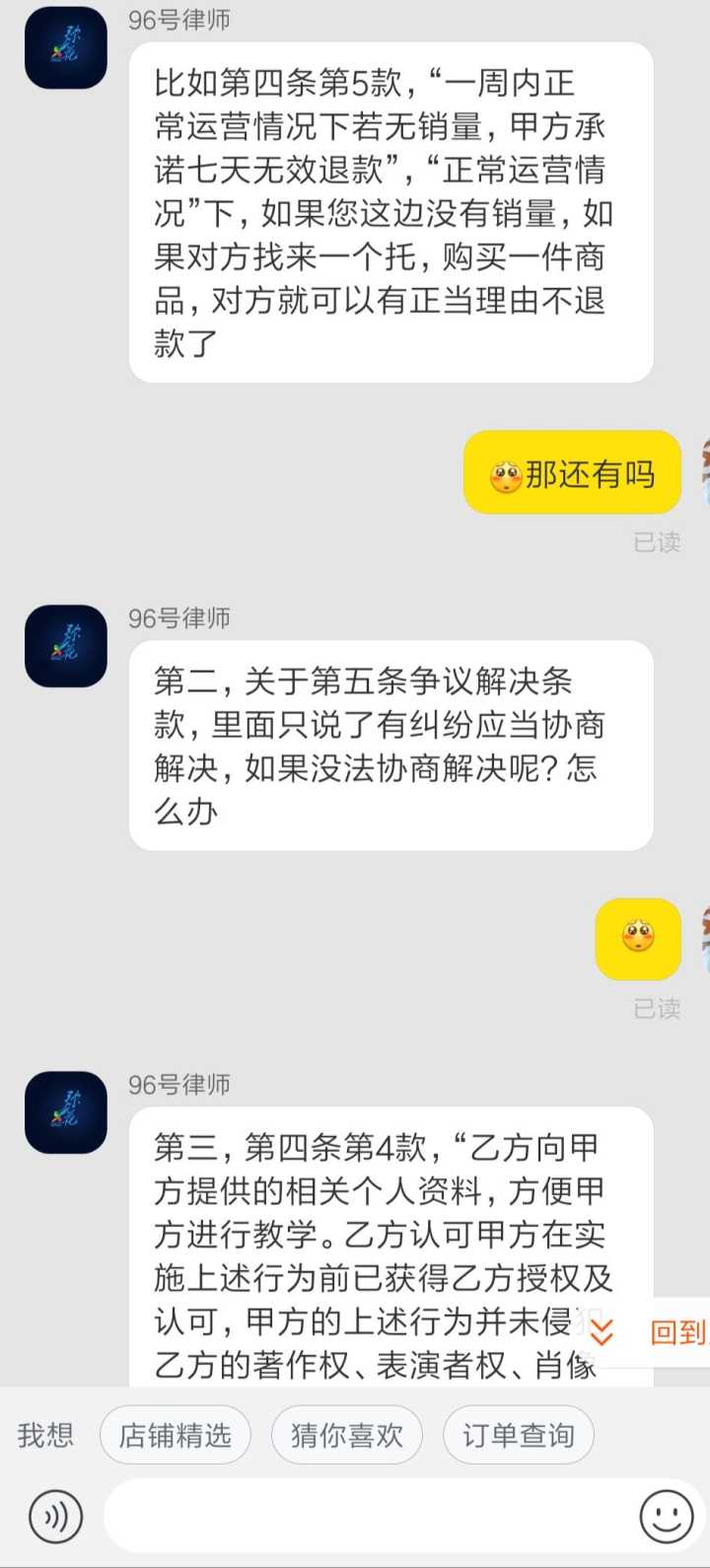Viewport: 710px width, 1568px height.
Task: Open the emoji picker smiley
Action: click(x=667, y=1517)
